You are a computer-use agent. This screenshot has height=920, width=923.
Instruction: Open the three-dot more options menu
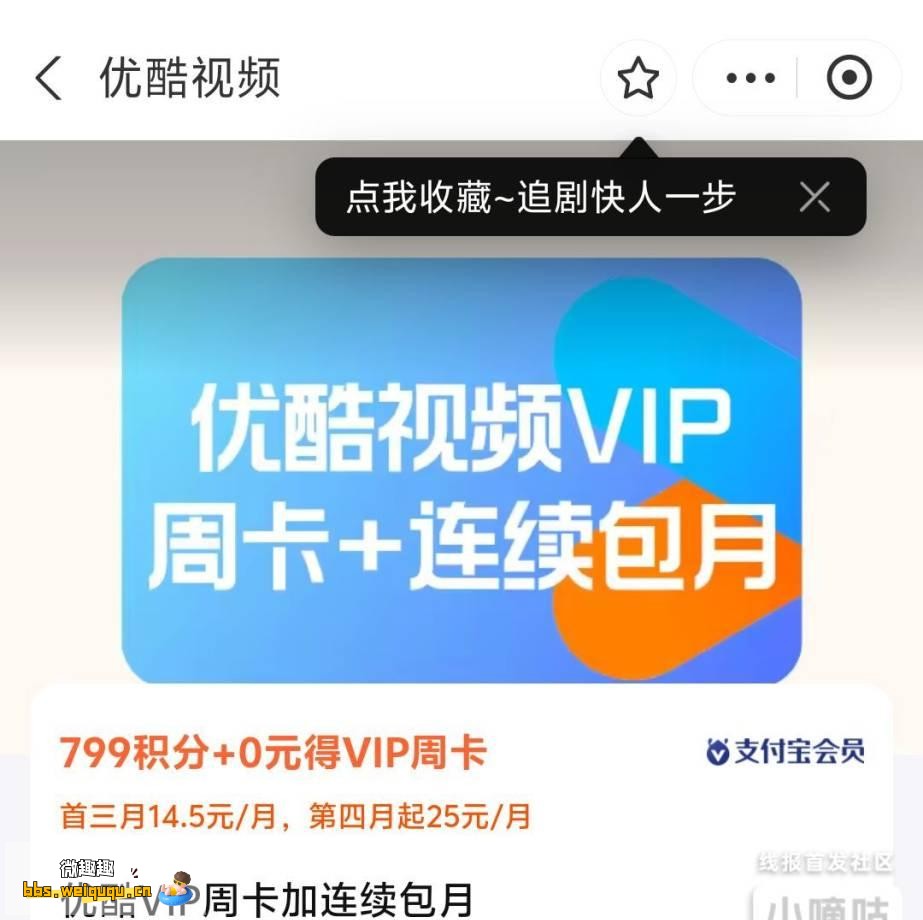[x=750, y=78]
